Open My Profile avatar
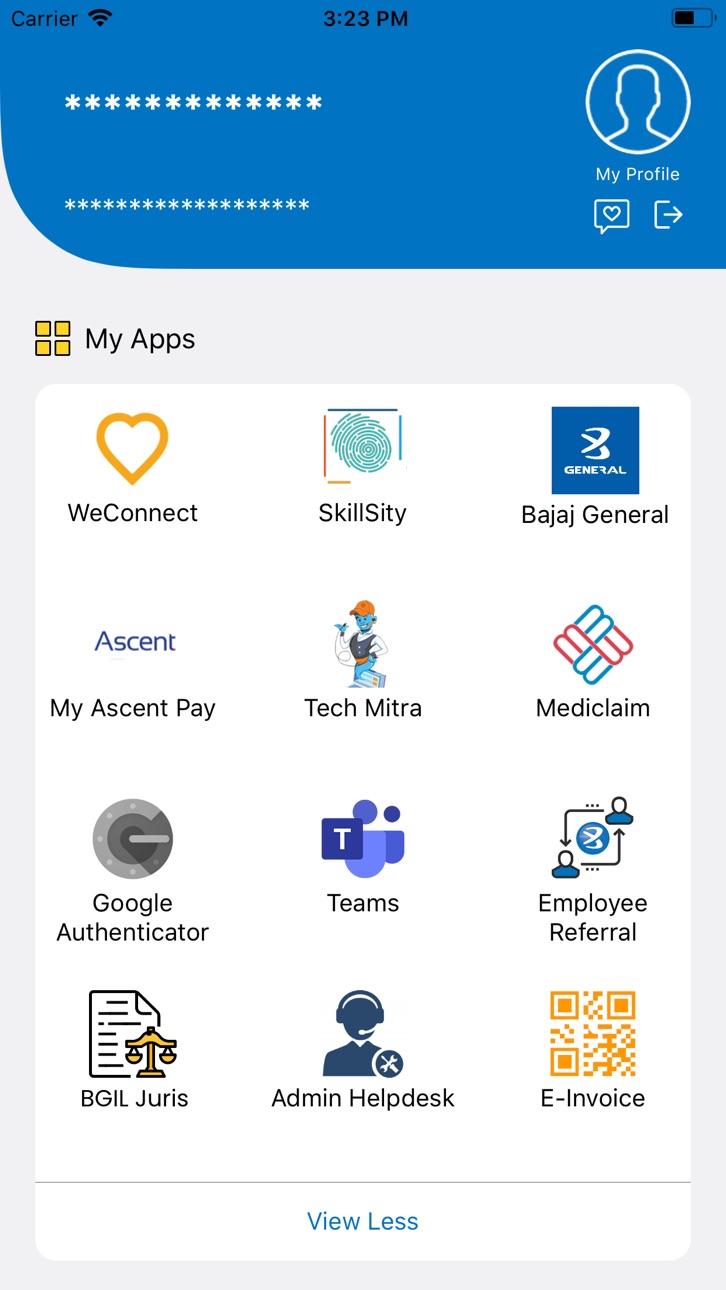This screenshot has width=726, height=1290. click(638, 102)
